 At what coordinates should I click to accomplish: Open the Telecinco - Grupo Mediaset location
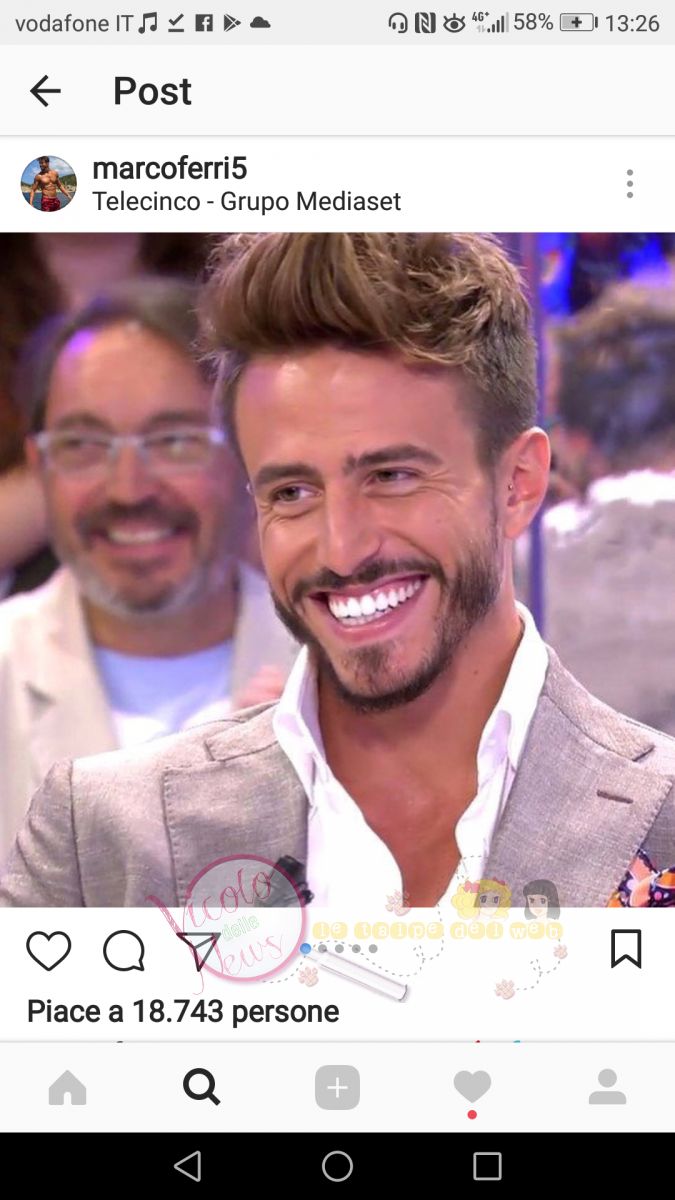[x=246, y=201]
